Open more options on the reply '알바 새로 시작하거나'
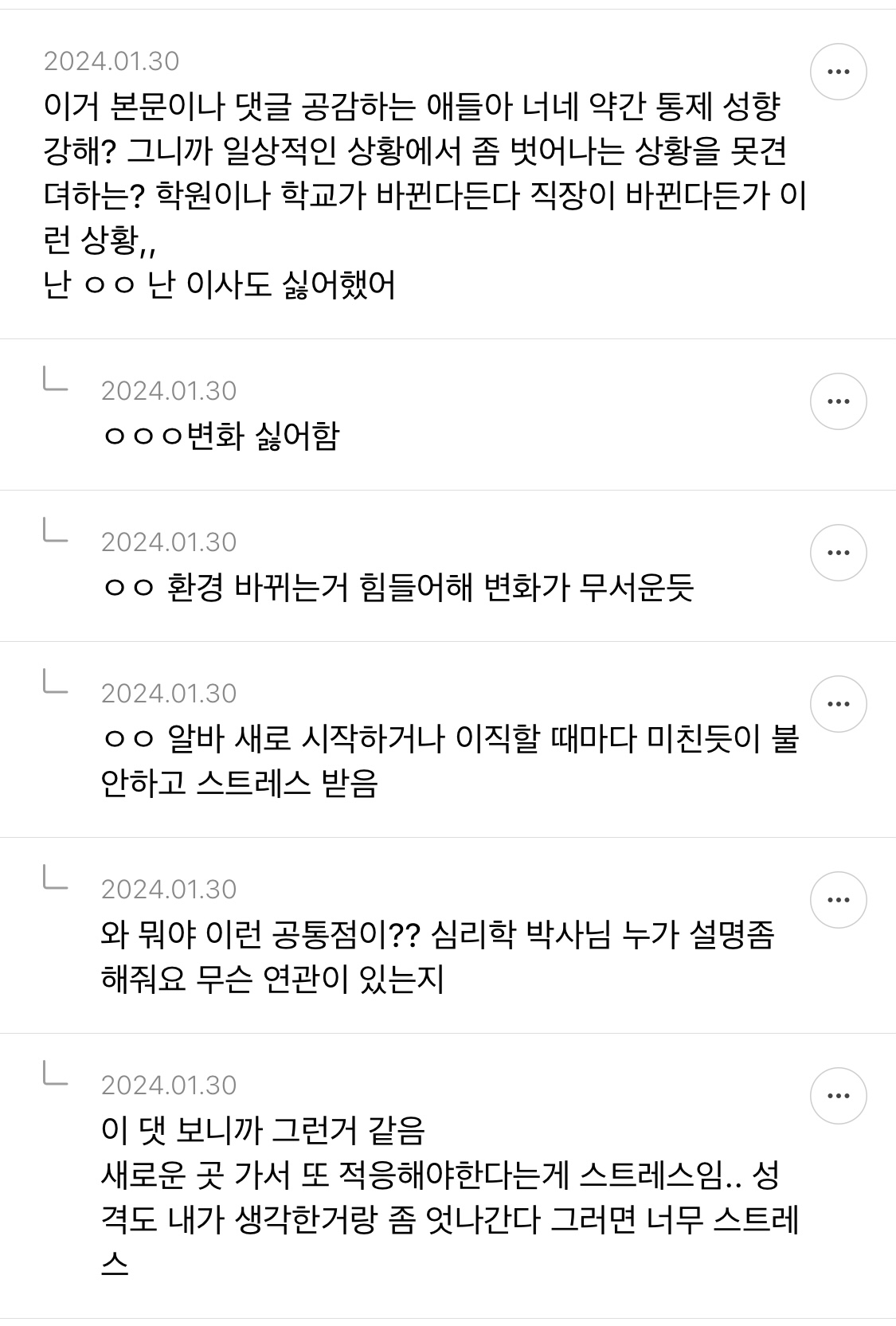Viewport: 896px width, 1326px height. tap(838, 704)
